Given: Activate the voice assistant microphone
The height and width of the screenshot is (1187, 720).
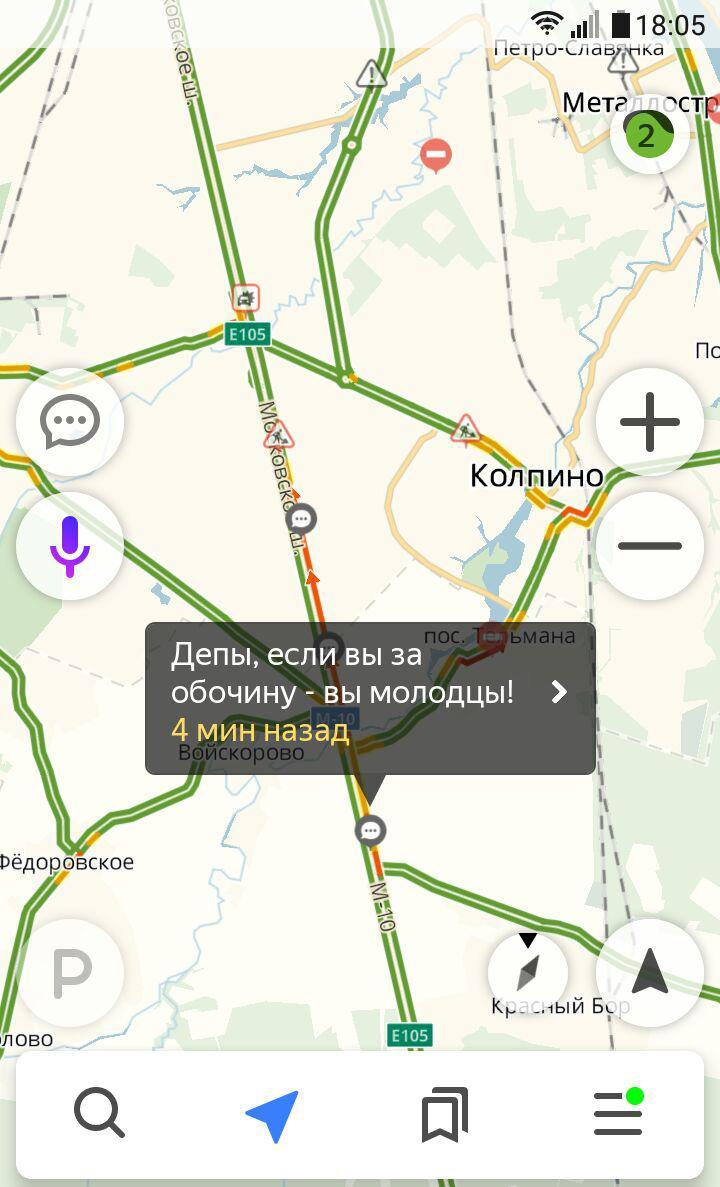Looking at the screenshot, I should [70, 546].
